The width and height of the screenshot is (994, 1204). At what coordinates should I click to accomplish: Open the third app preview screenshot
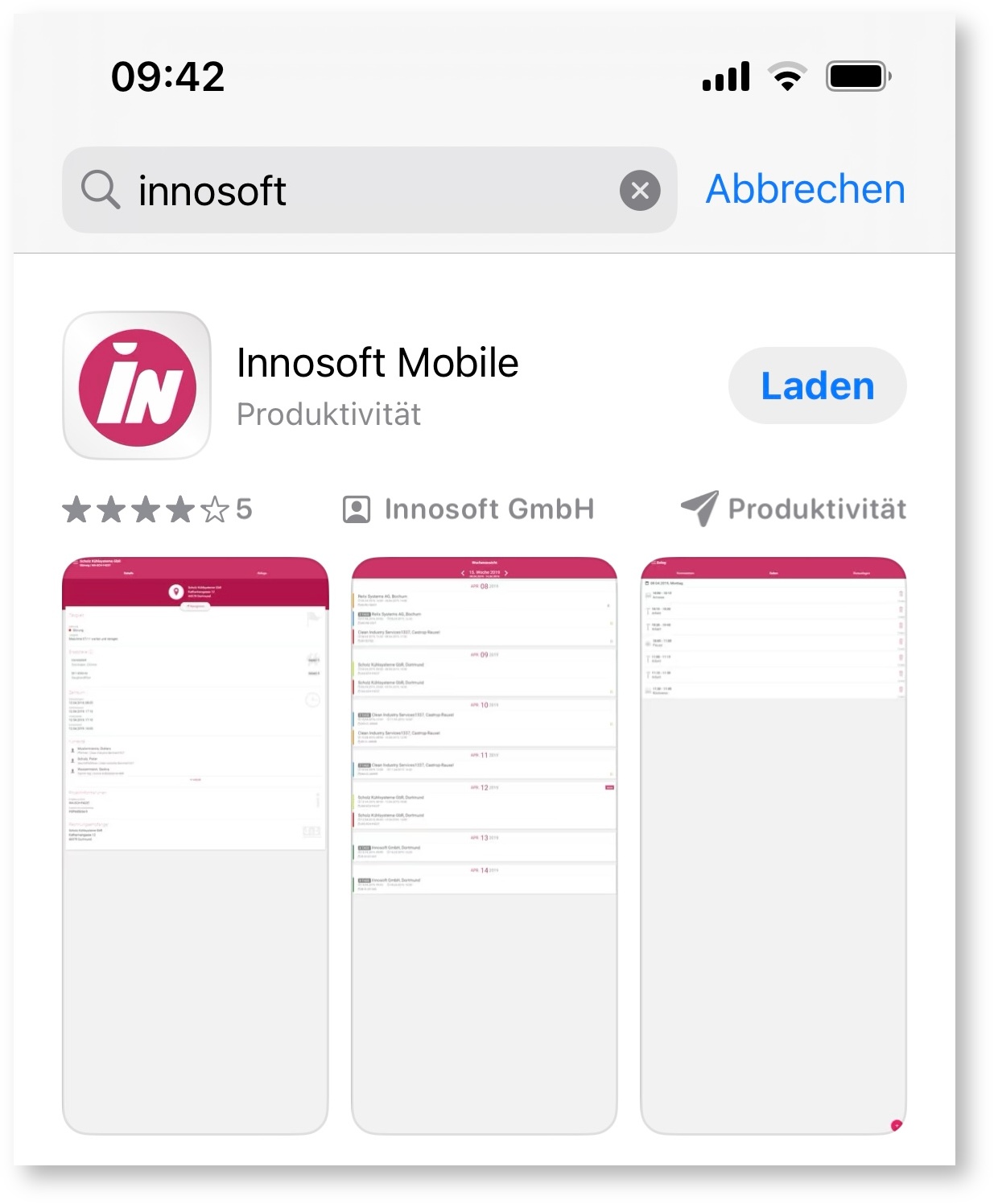[x=773, y=845]
